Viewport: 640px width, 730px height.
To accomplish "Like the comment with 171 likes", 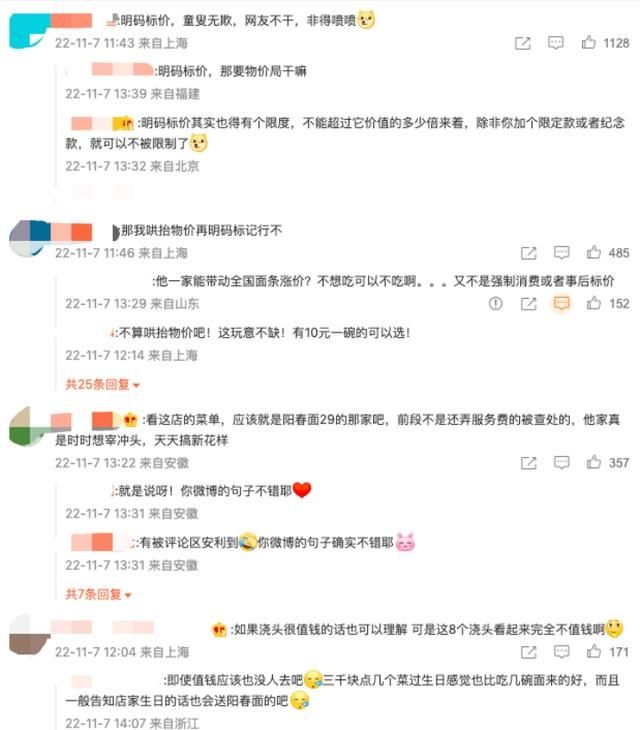I will point(594,652).
